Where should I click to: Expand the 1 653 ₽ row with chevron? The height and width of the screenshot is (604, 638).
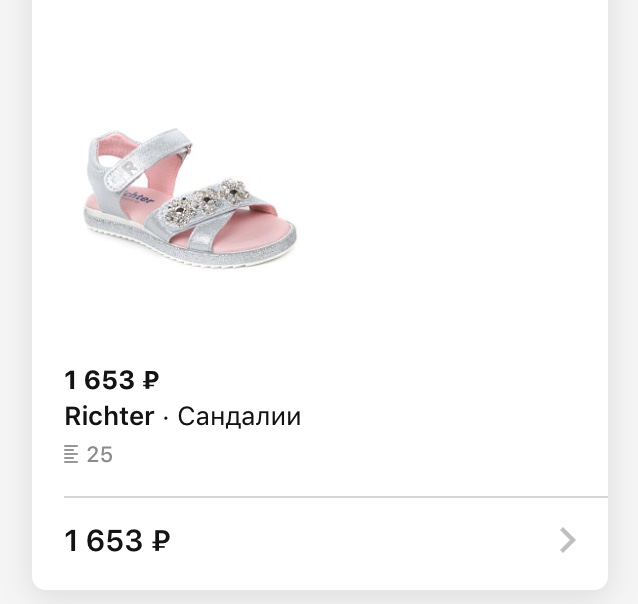pyautogui.click(x=567, y=541)
